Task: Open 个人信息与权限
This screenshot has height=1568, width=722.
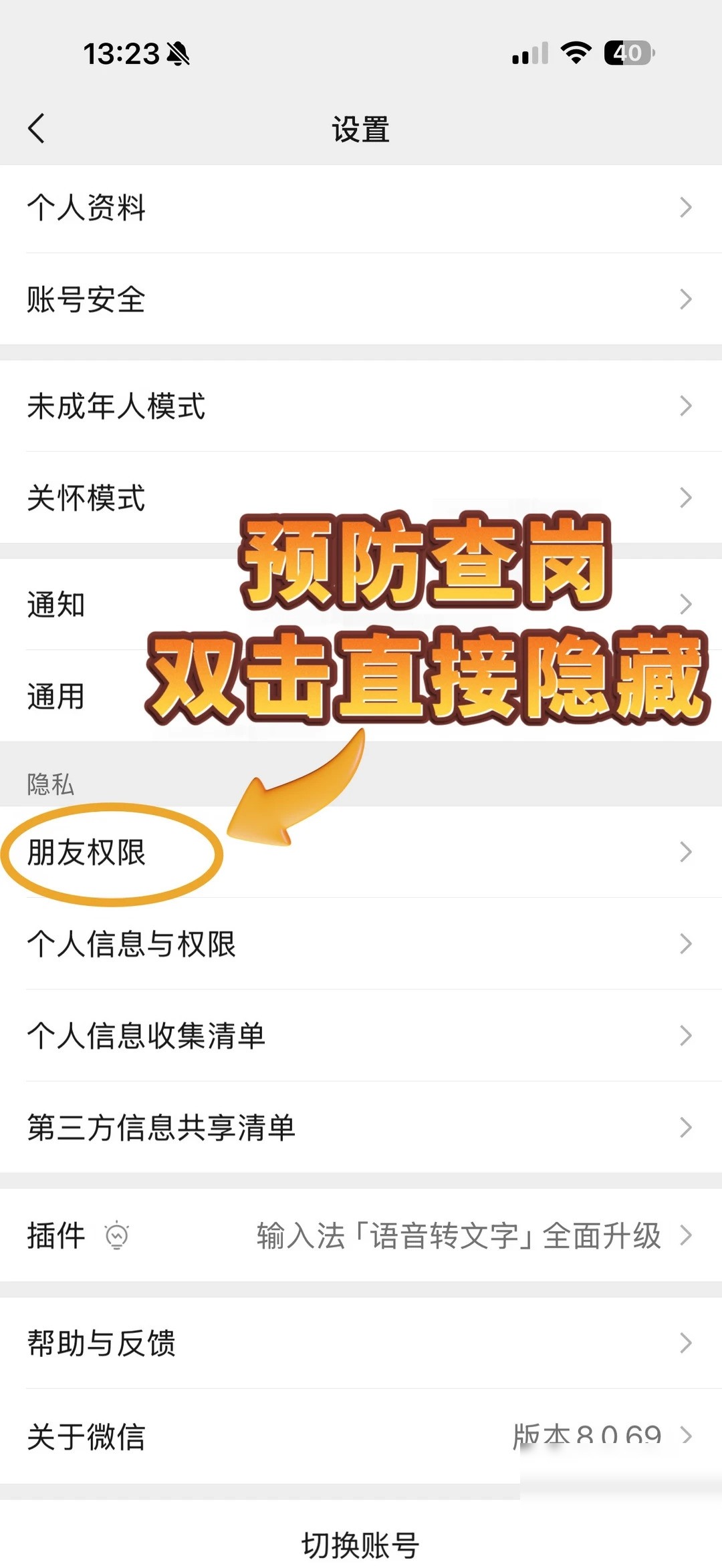Action: point(361,944)
